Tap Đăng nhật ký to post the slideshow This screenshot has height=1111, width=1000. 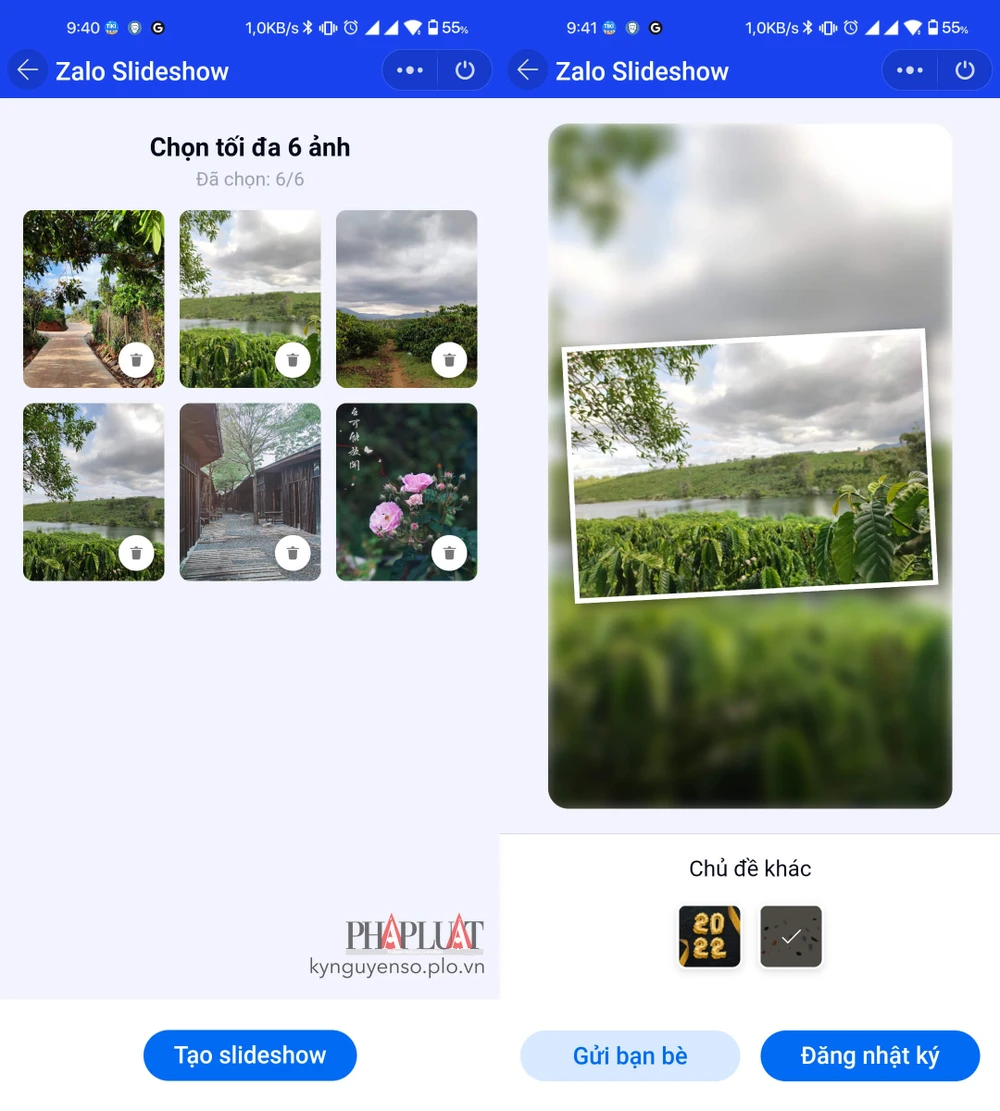coord(869,1055)
